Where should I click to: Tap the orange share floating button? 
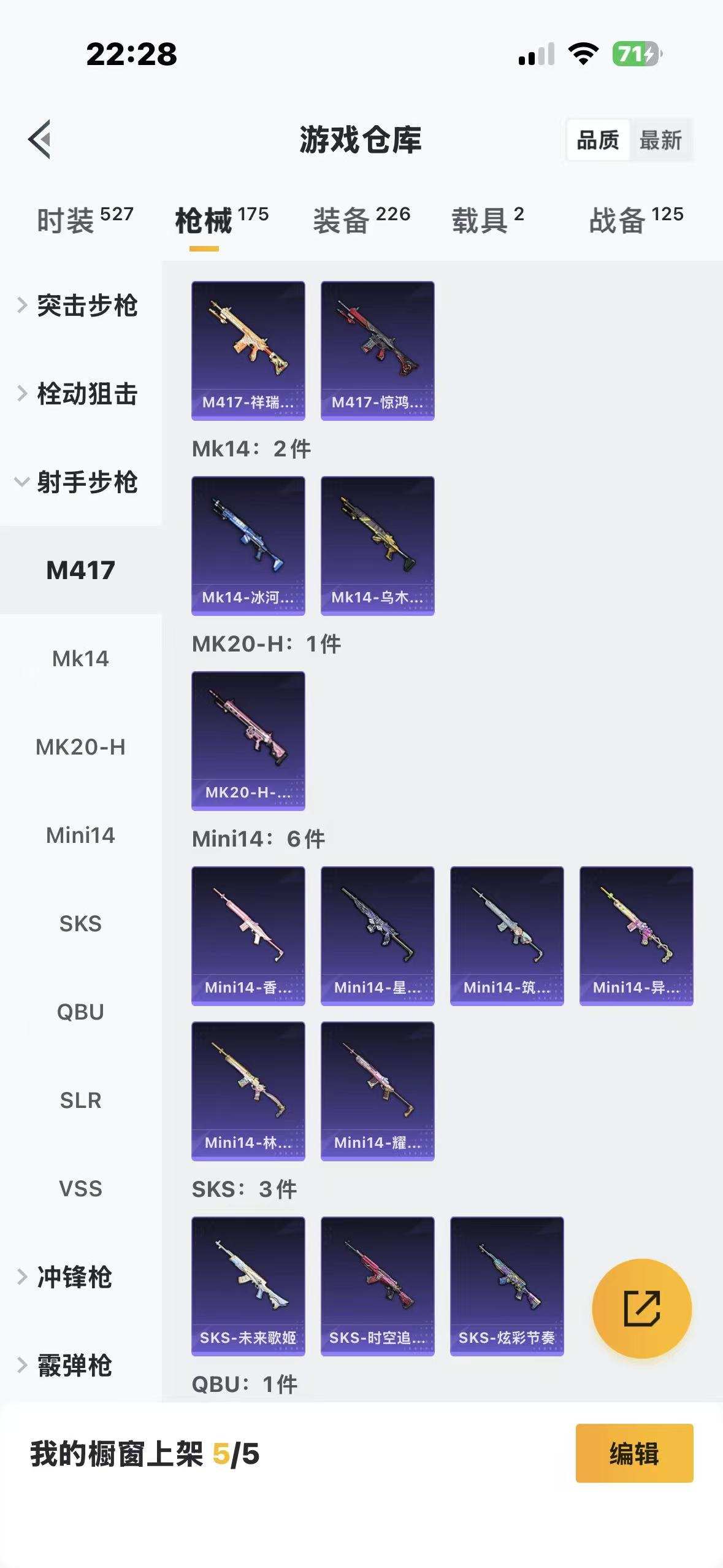pos(641,1309)
